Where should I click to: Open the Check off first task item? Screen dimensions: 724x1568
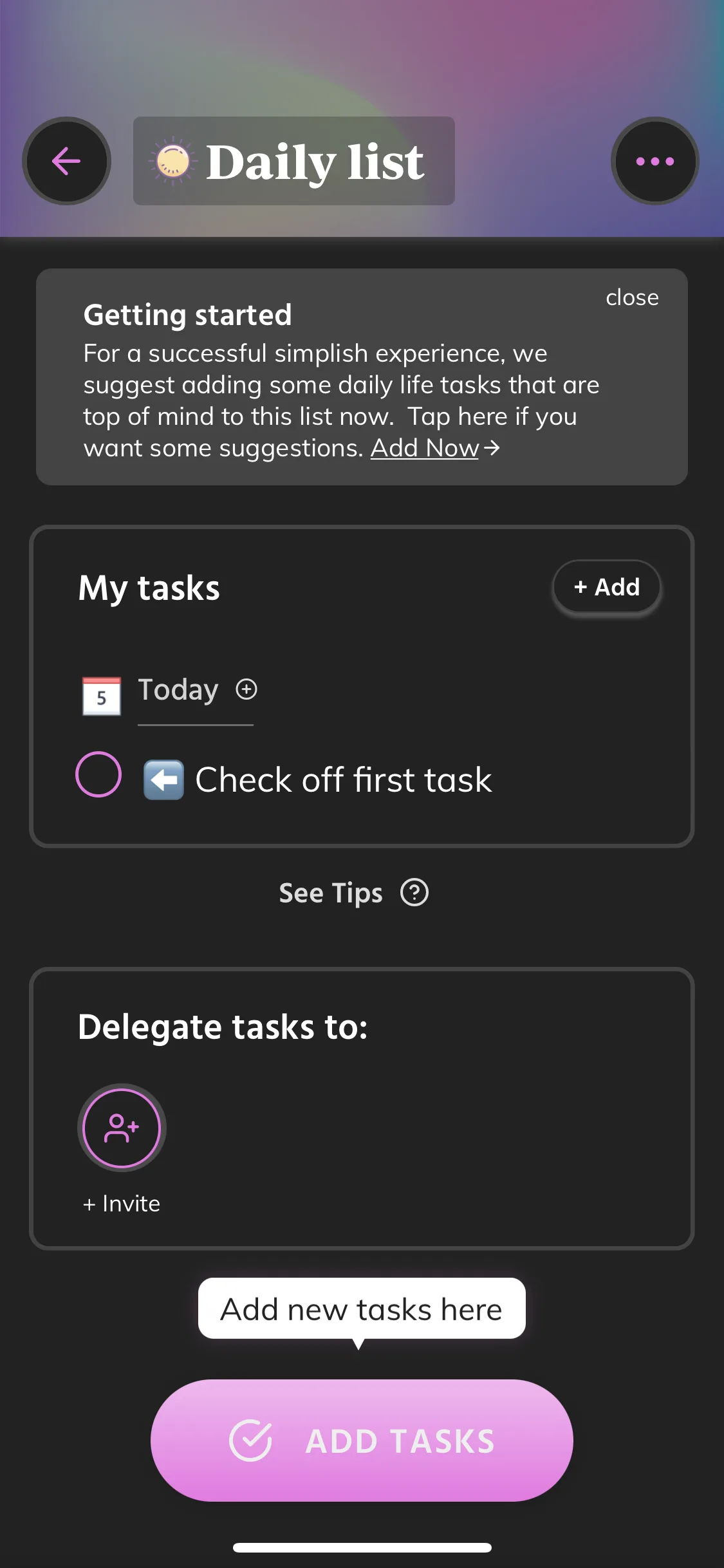tap(343, 779)
